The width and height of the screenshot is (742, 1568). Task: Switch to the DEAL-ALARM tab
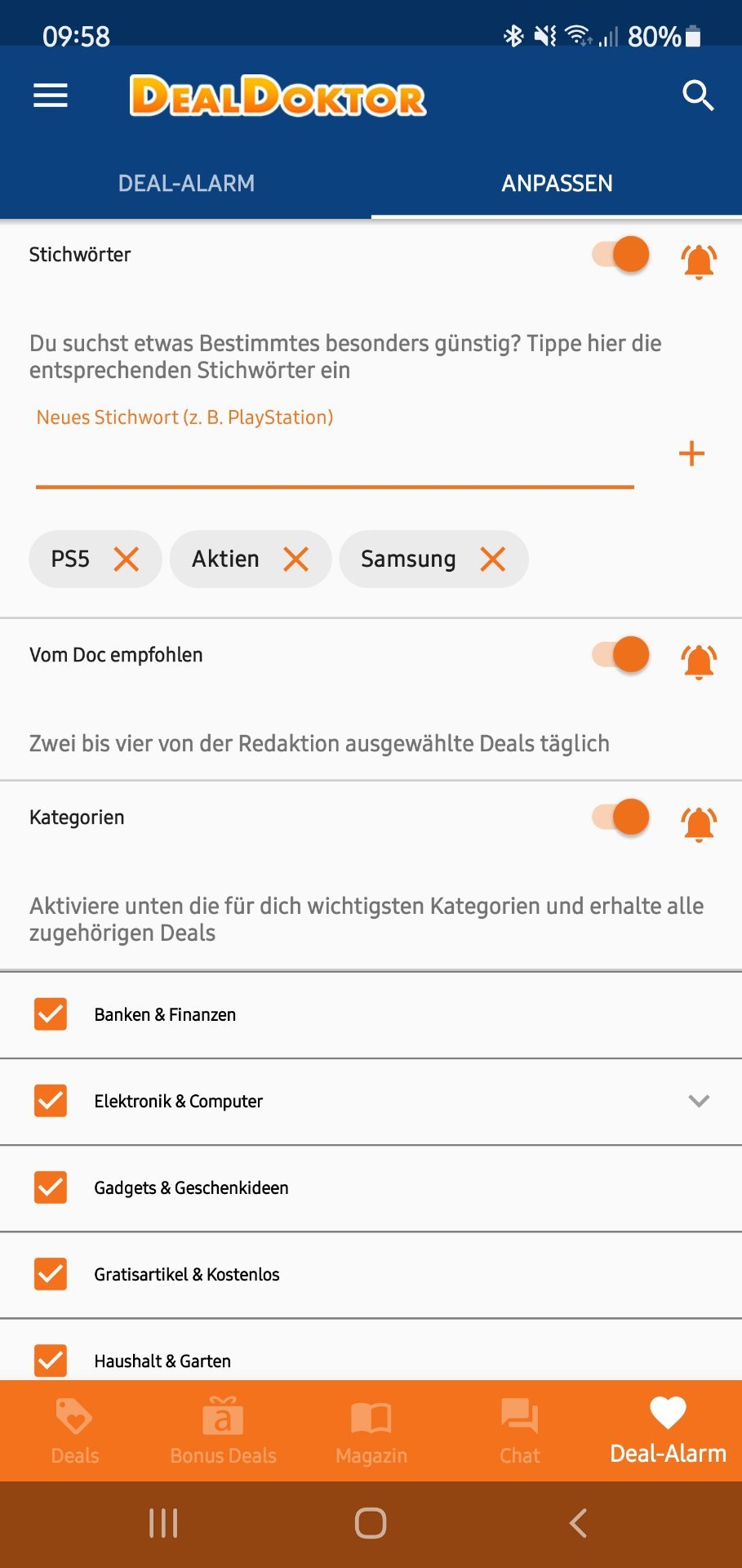pyautogui.click(x=186, y=183)
